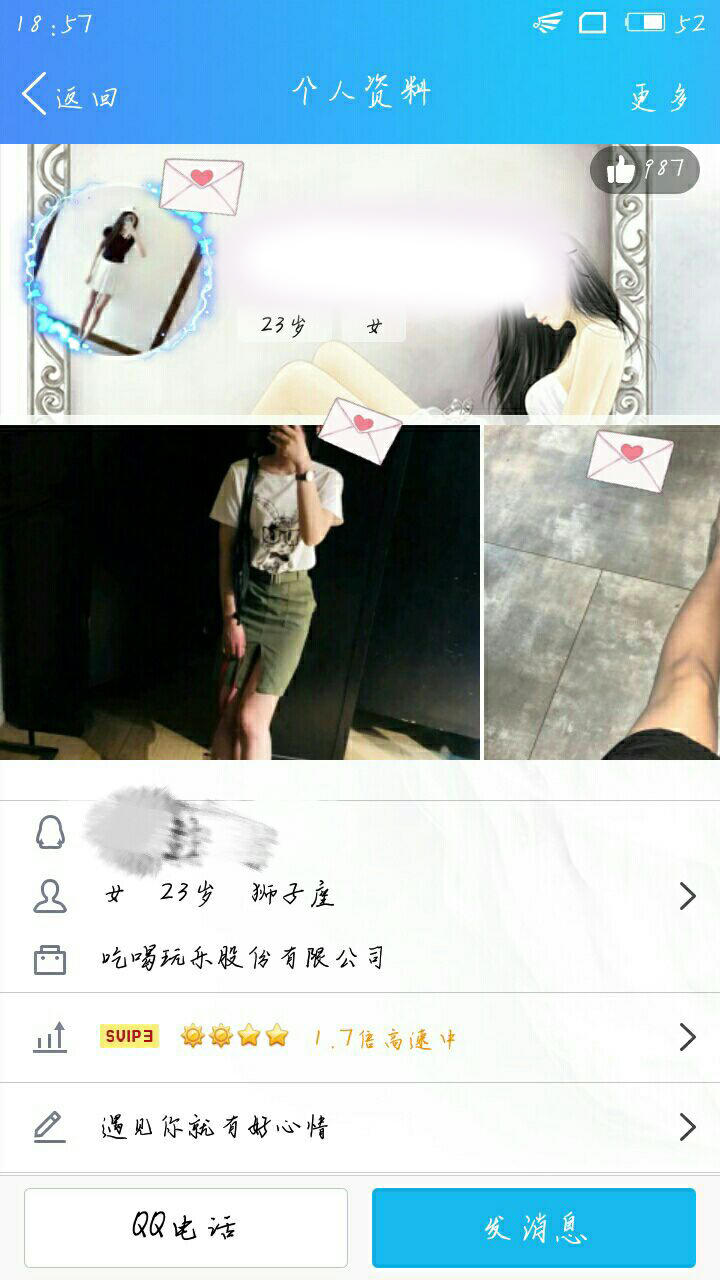Expand the gender and age info row chevron

coord(685,895)
